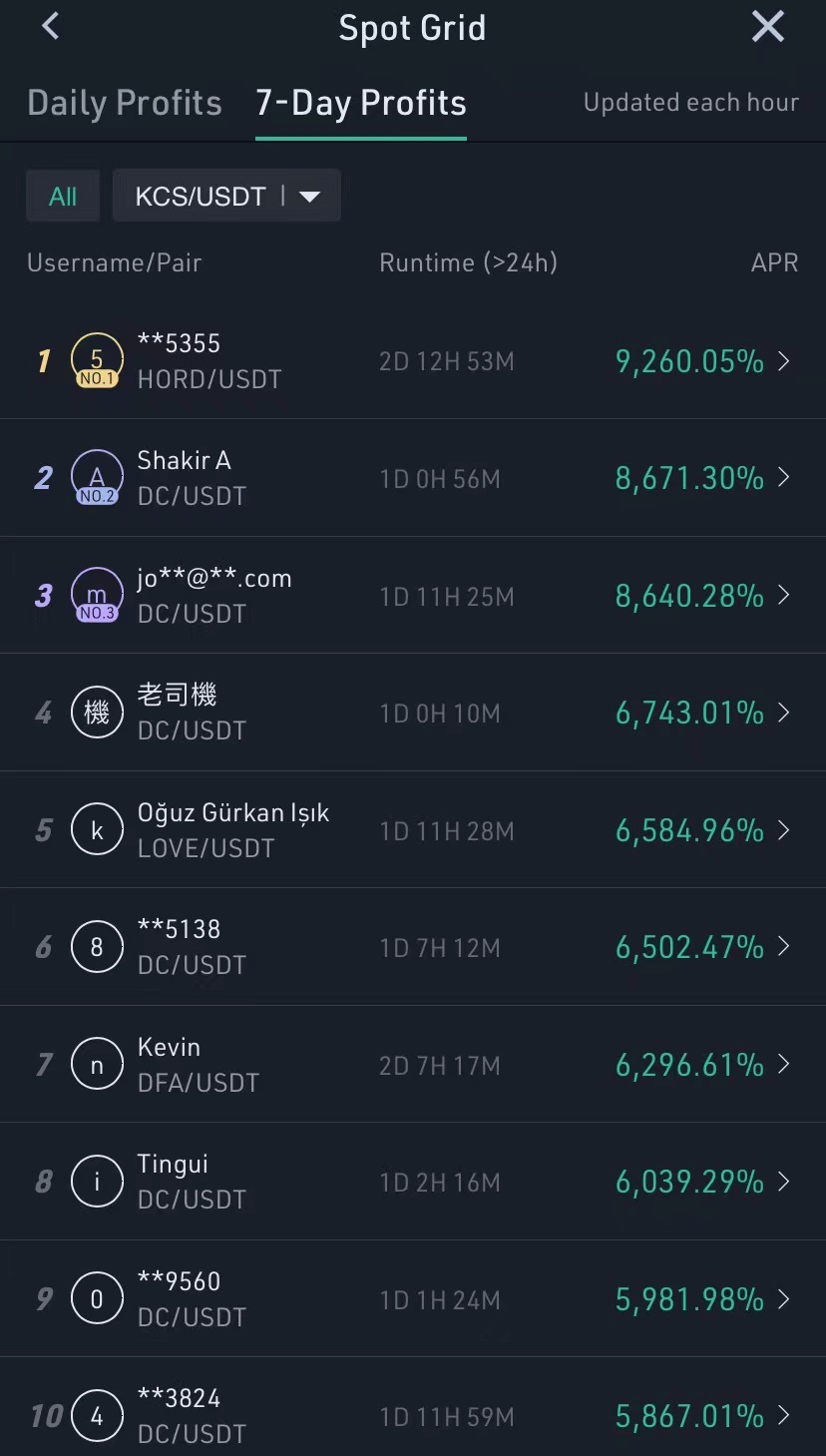Open **3824's DC/USDT grid entry

pos(413,1407)
